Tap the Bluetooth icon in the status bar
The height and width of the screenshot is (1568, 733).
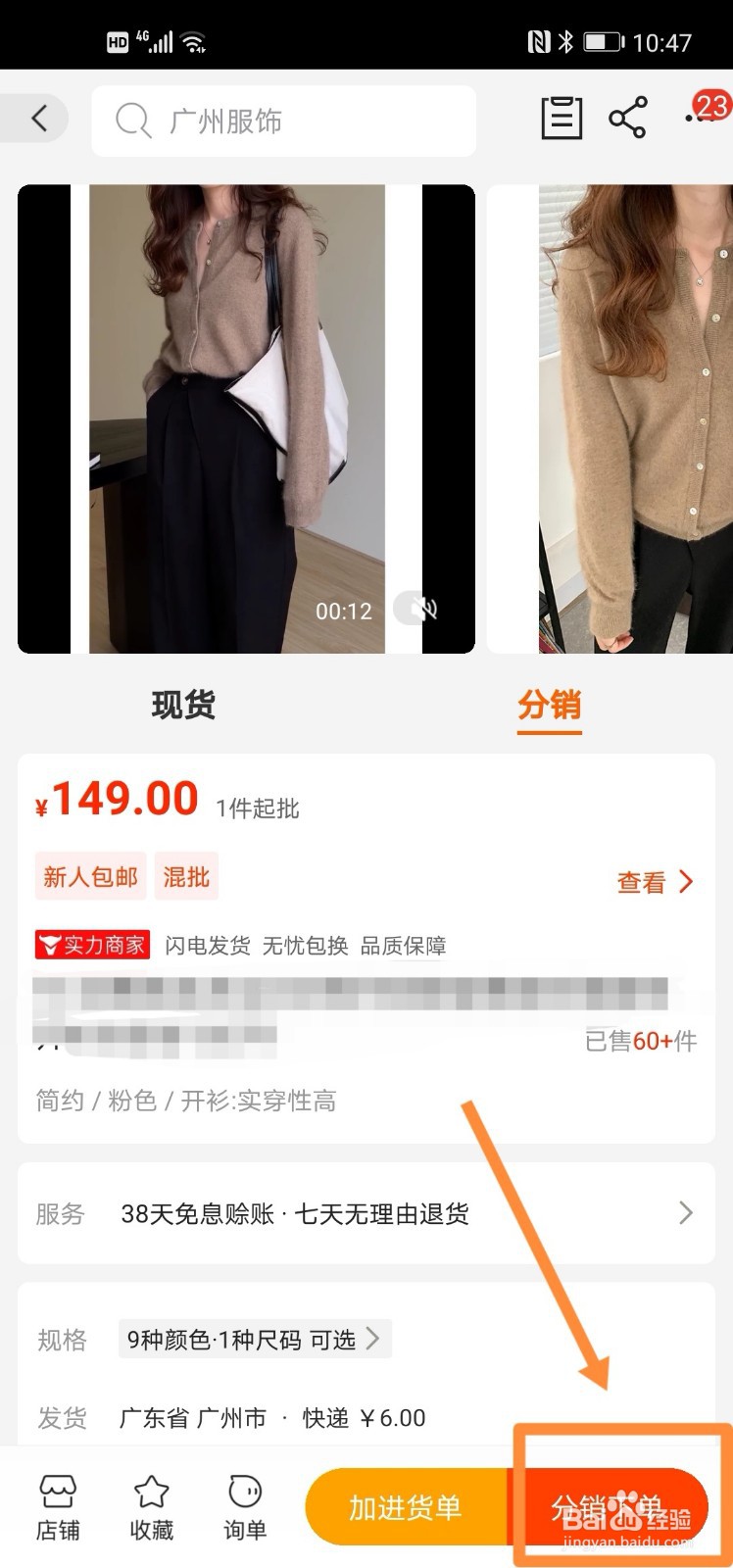coord(565,40)
